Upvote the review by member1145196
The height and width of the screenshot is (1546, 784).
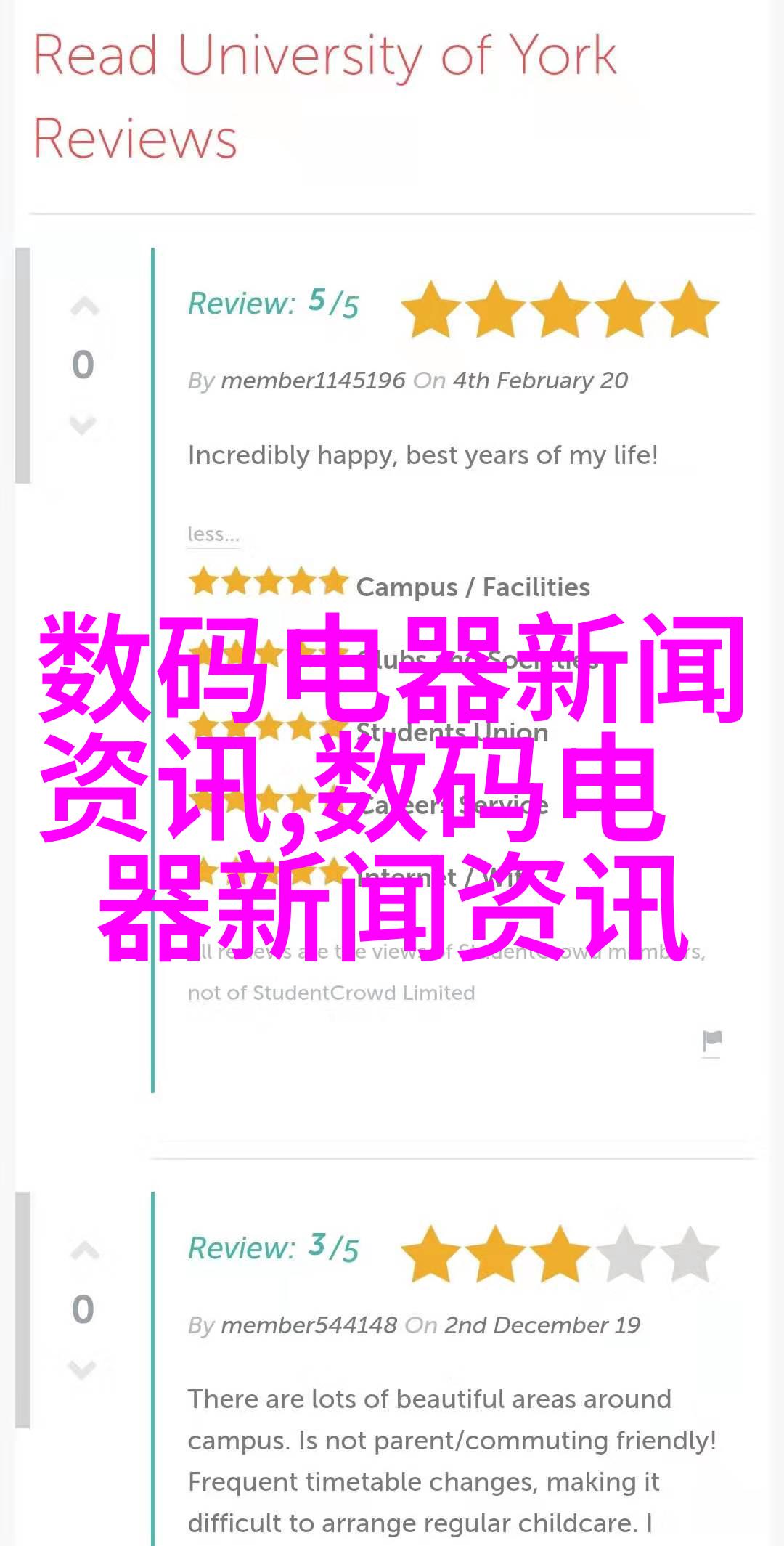tap(84, 309)
